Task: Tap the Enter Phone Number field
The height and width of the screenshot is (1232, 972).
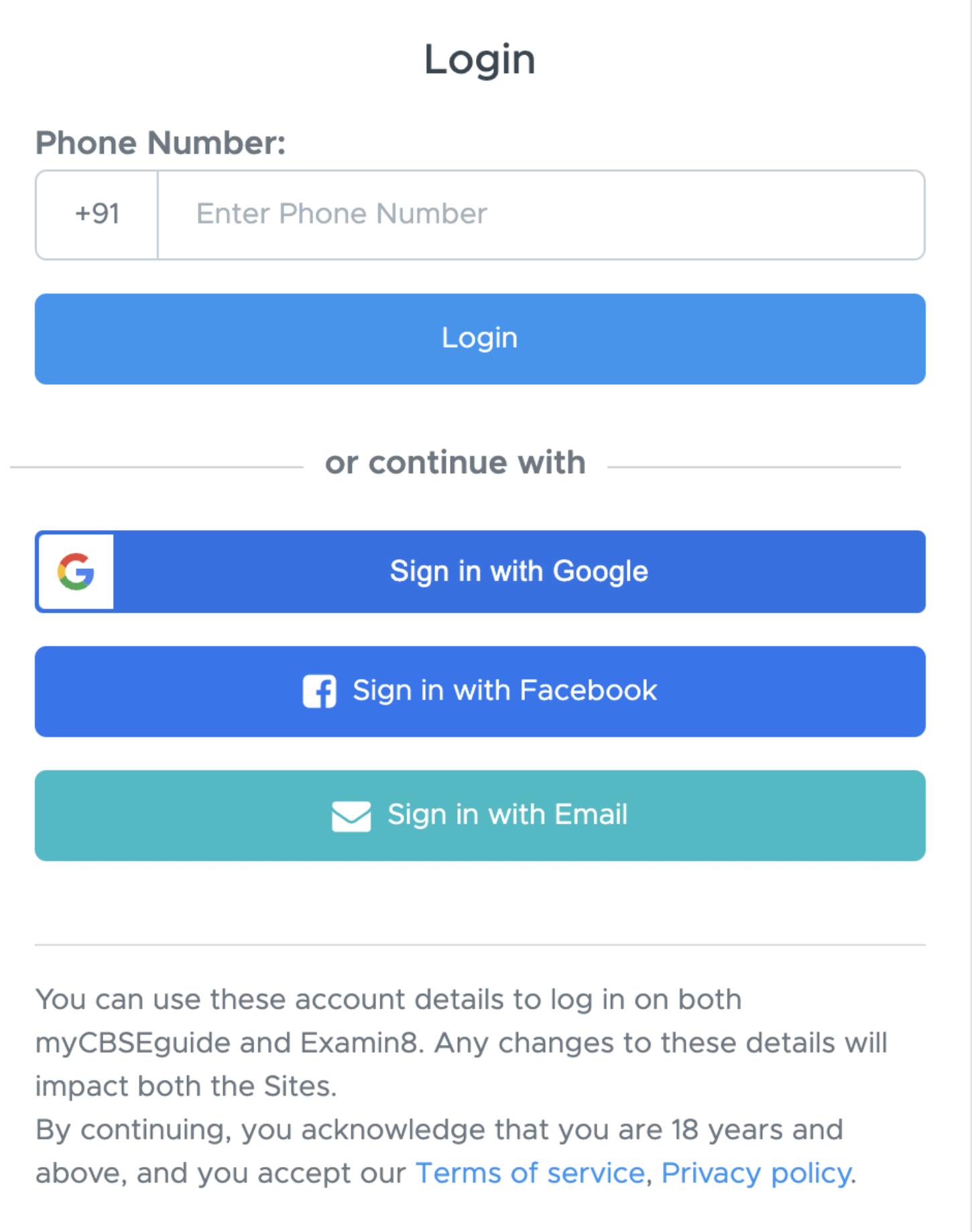Action: (540, 214)
